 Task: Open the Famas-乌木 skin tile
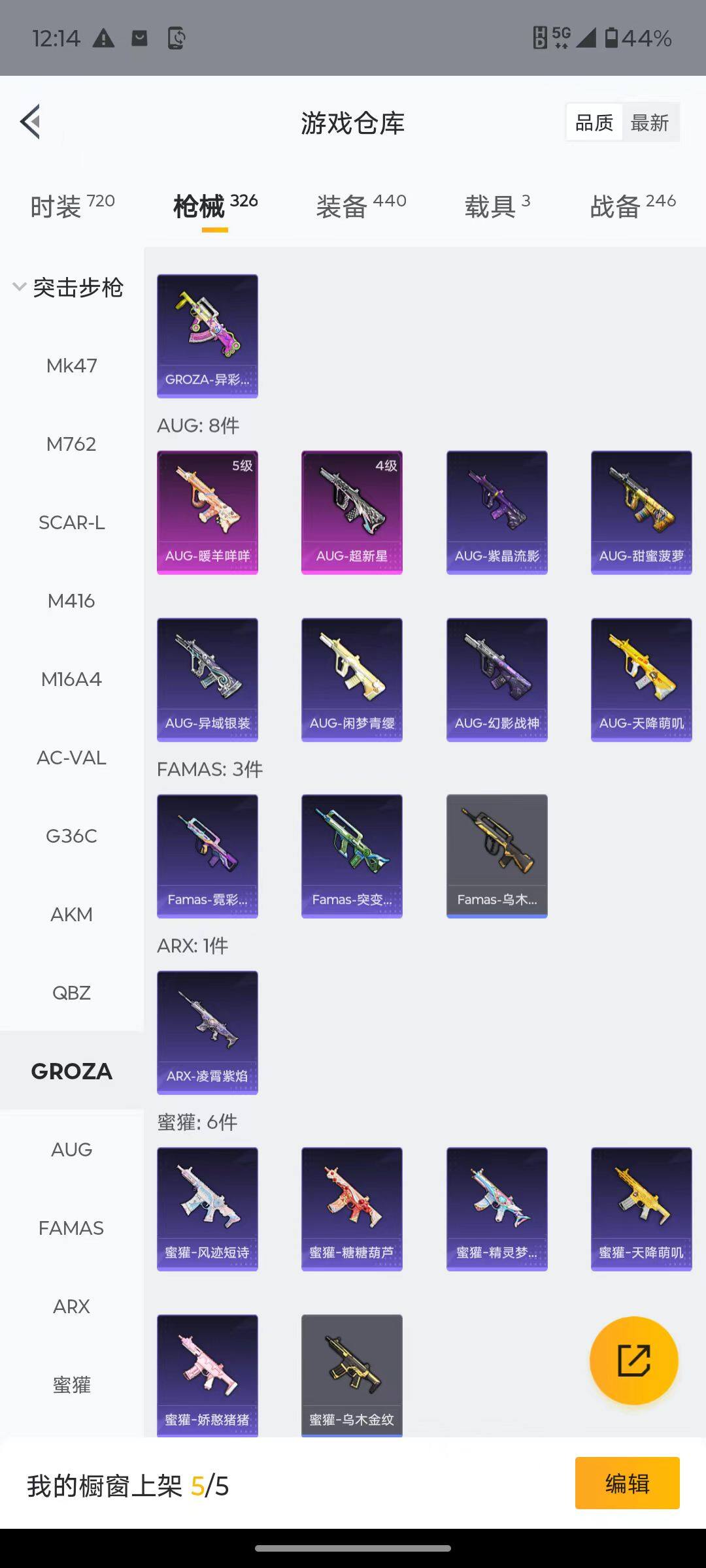point(497,856)
